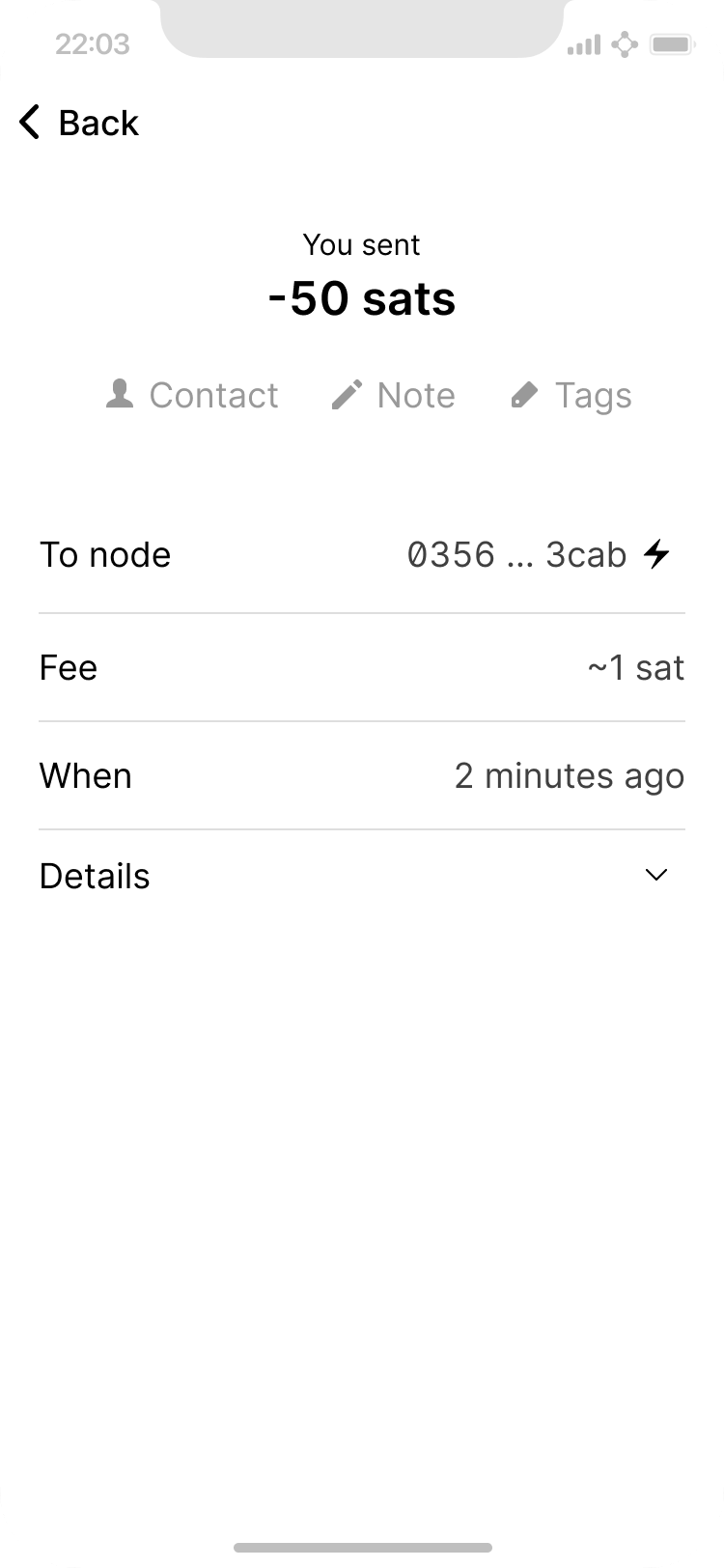Viewport: 724px width, 1568px height.
Task: Go back to the previous screen
Action: pos(79,124)
